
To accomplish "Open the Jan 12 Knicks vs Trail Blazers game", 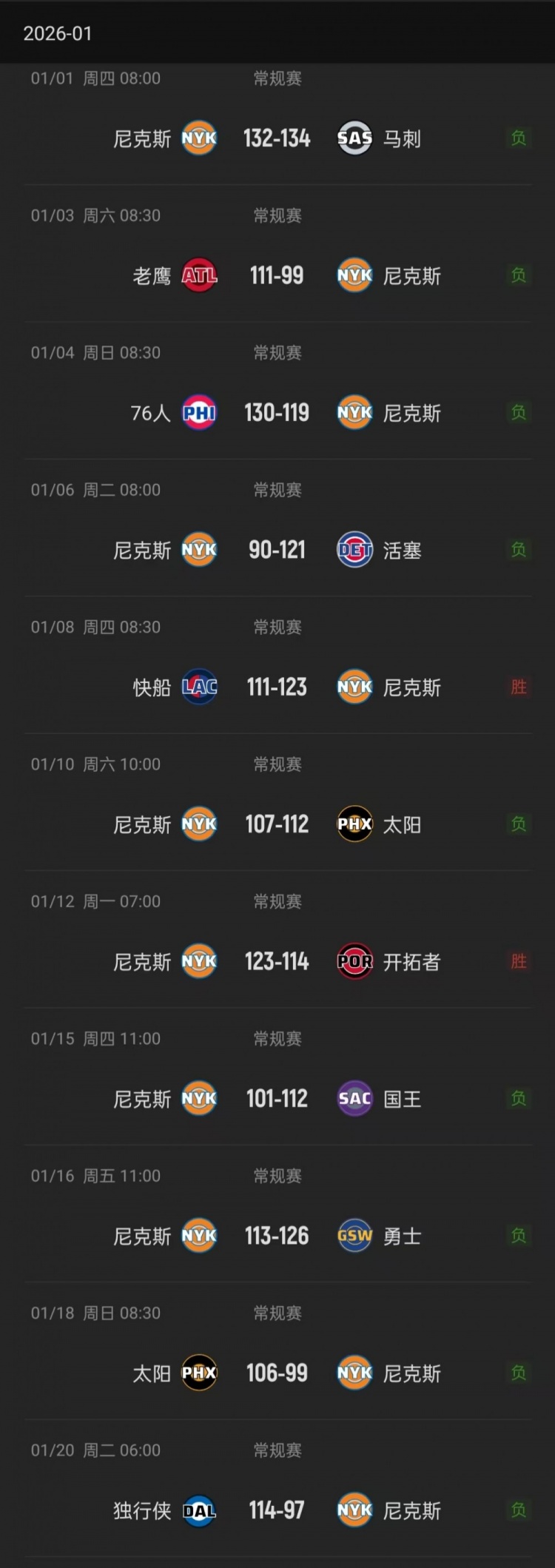I will click(277, 961).
